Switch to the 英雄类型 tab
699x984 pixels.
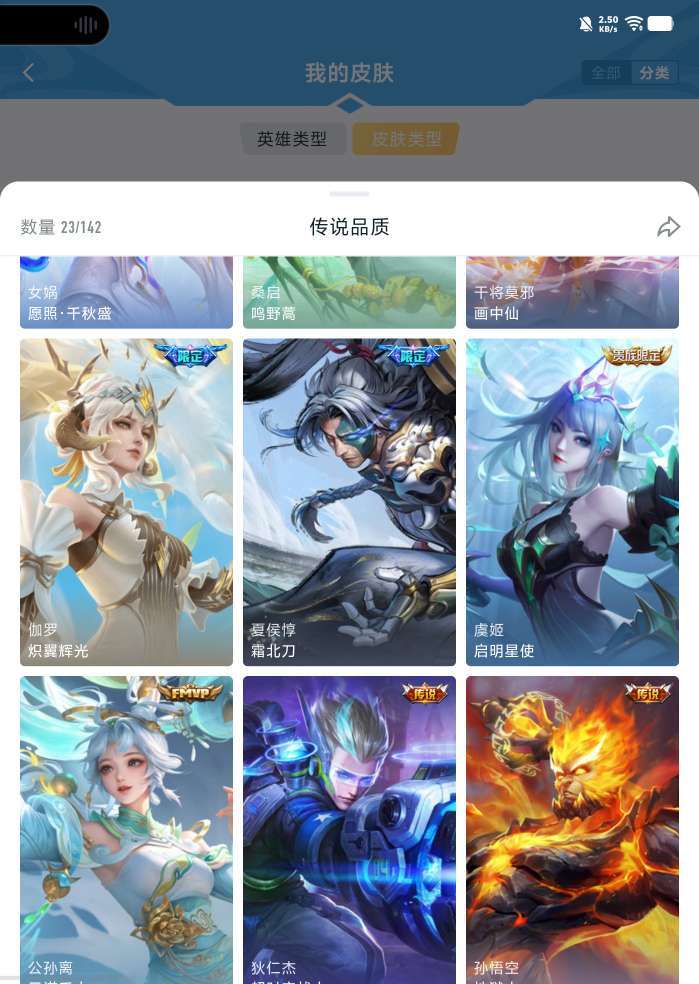click(292, 139)
